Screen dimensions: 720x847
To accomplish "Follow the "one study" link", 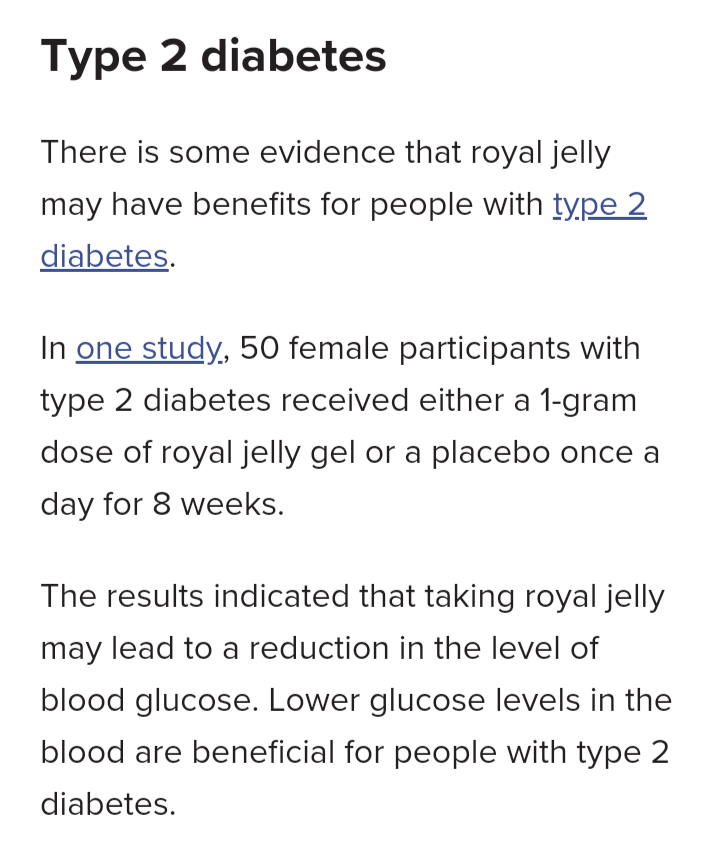I will point(149,349).
